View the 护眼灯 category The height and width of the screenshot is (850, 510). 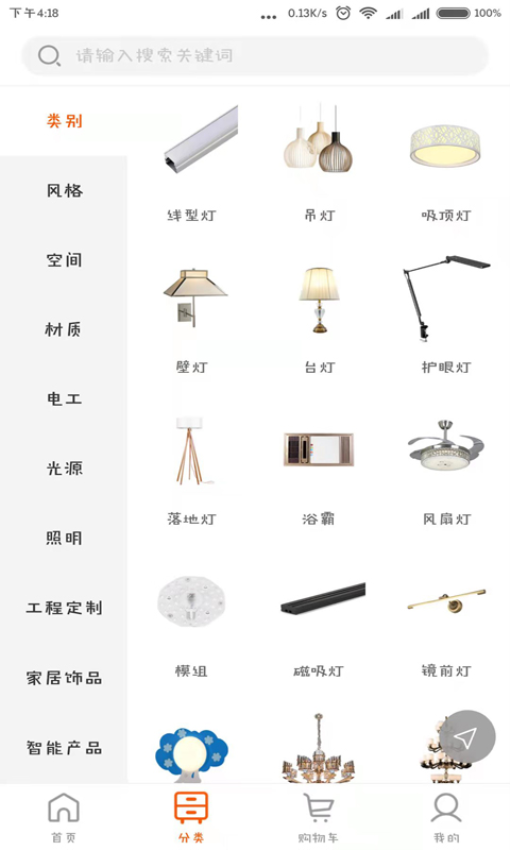tap(446, 314)
